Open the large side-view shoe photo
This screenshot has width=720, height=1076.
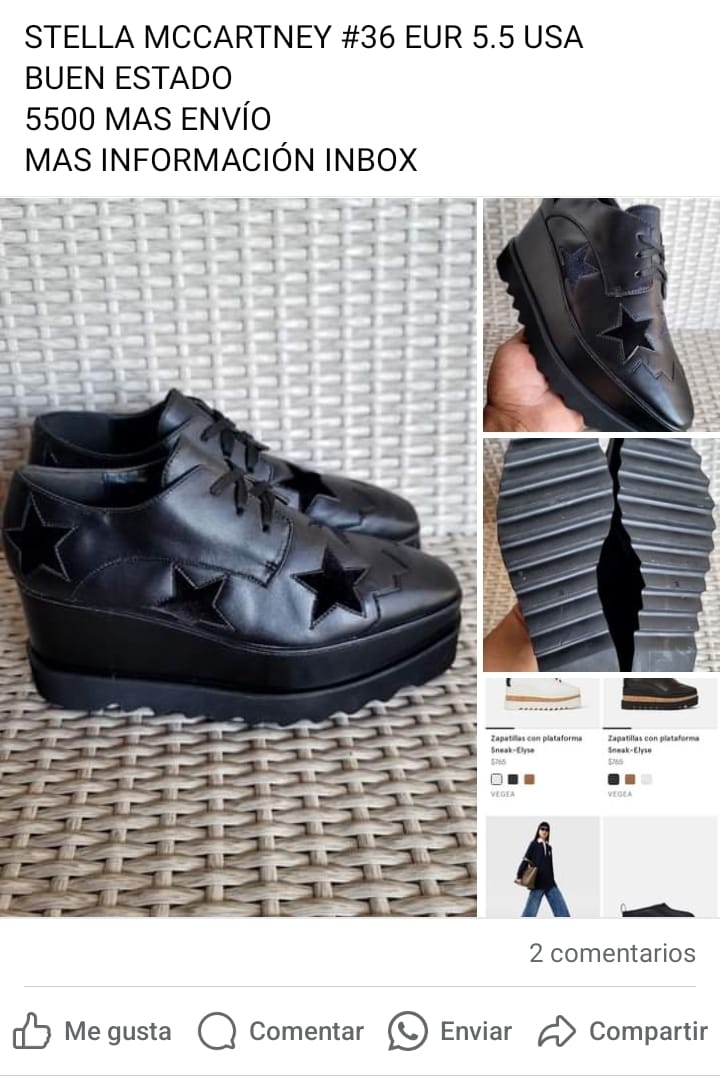(238, 556)
